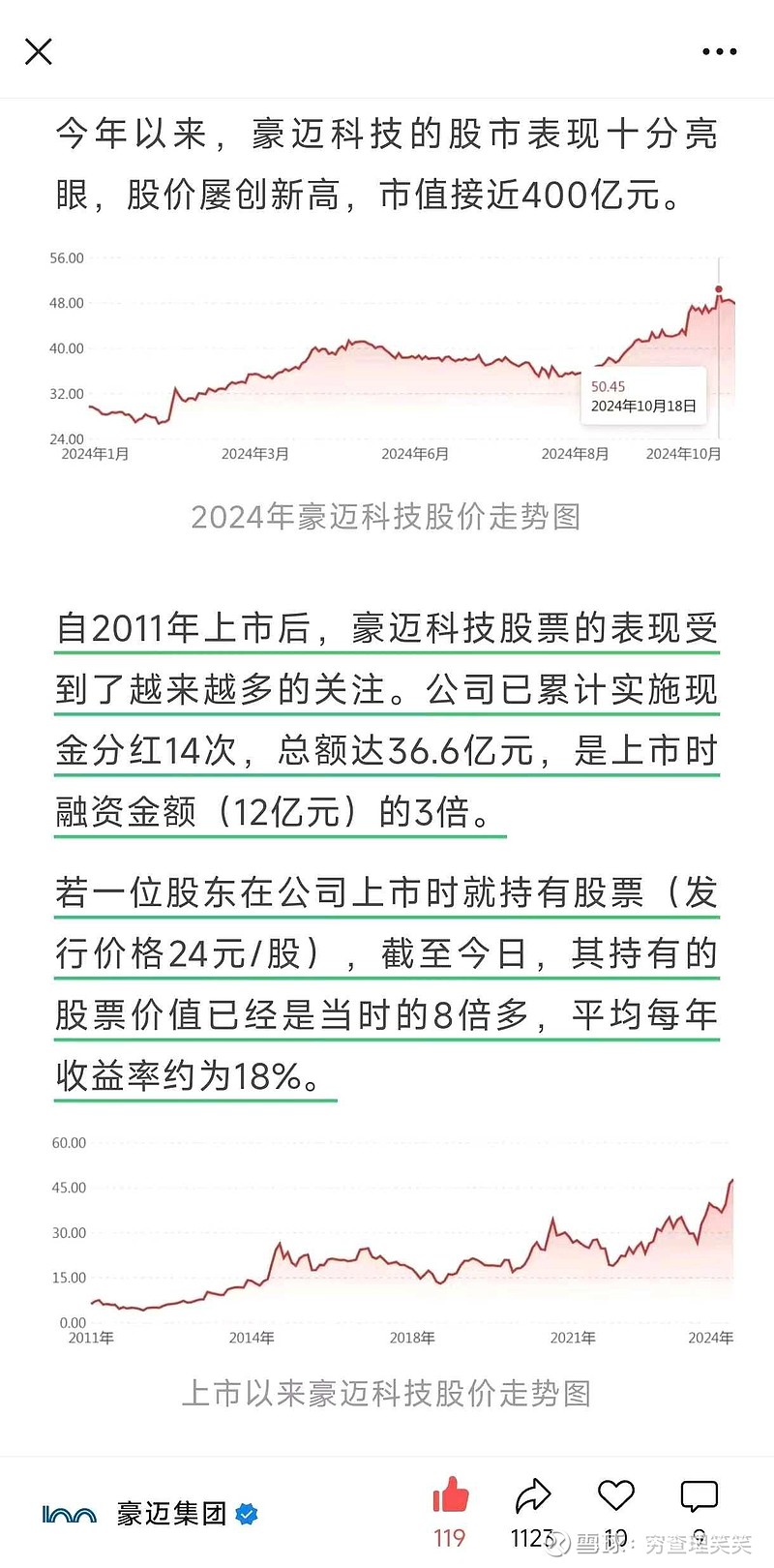Open the comments bubble
Screen dimensions: 774x1568
pos(699,1496)
